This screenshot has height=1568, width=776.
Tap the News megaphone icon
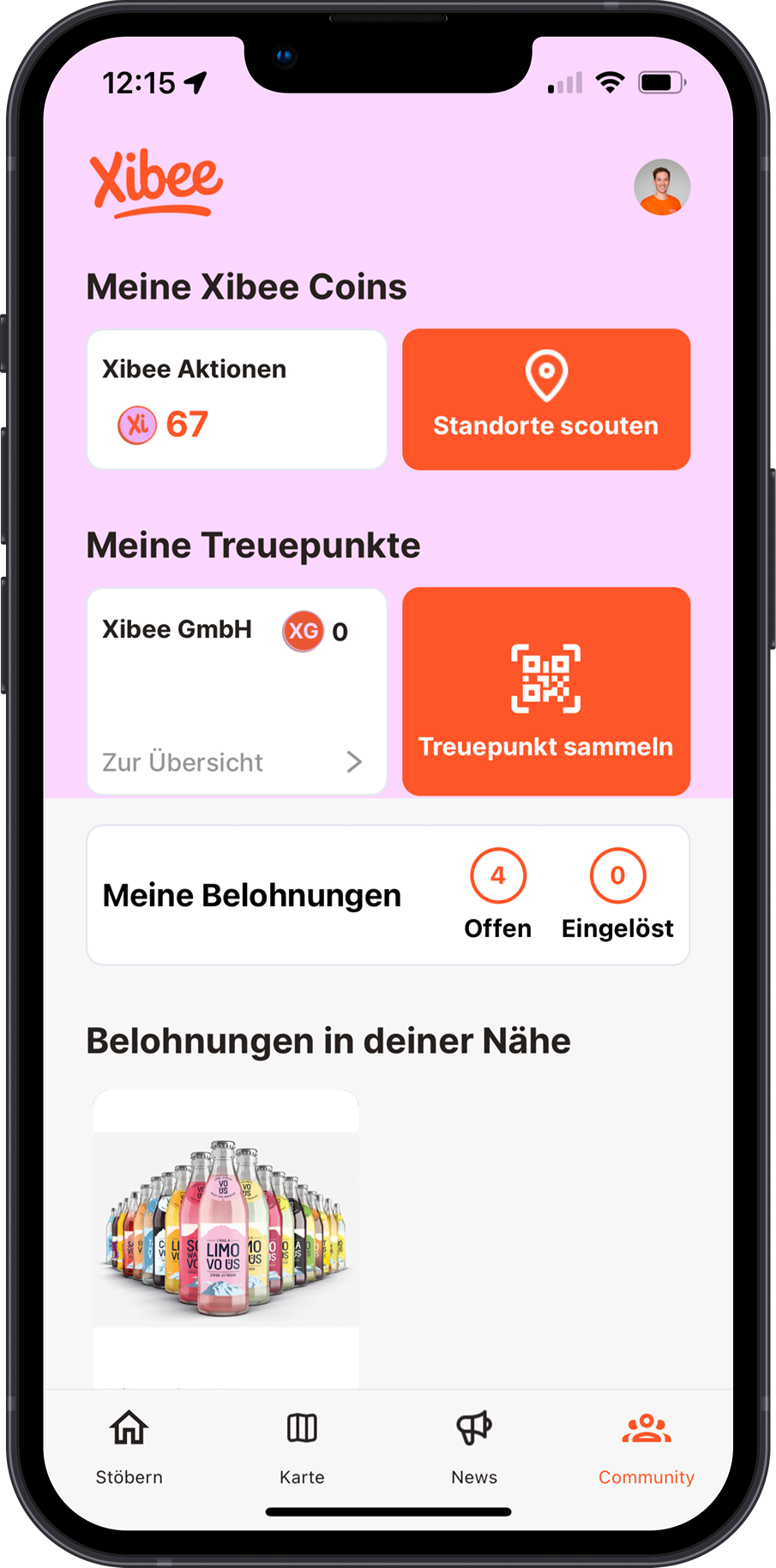point(473,1428)
